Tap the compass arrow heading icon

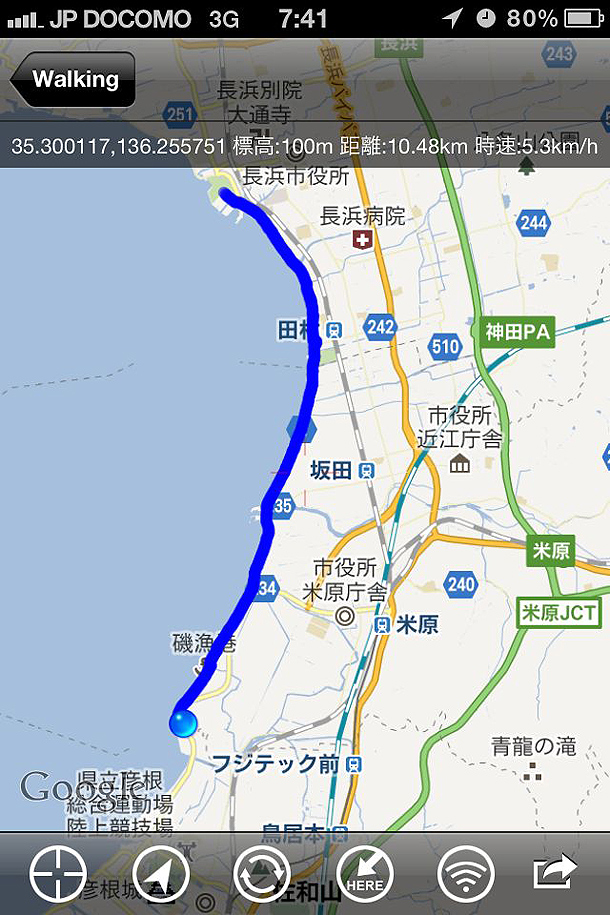160,874
